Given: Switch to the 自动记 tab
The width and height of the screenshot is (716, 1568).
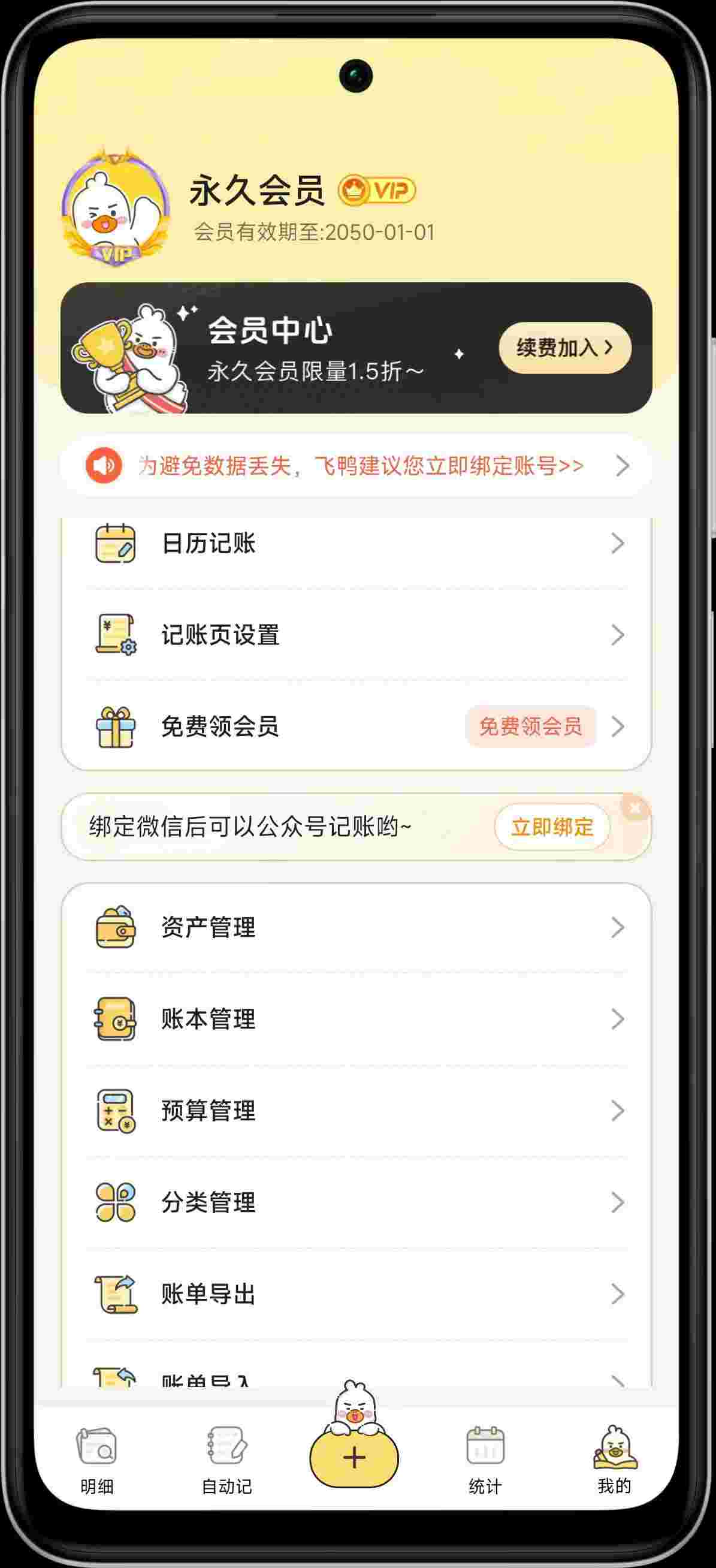Looking at the screenshot, I should [226, 1461].
